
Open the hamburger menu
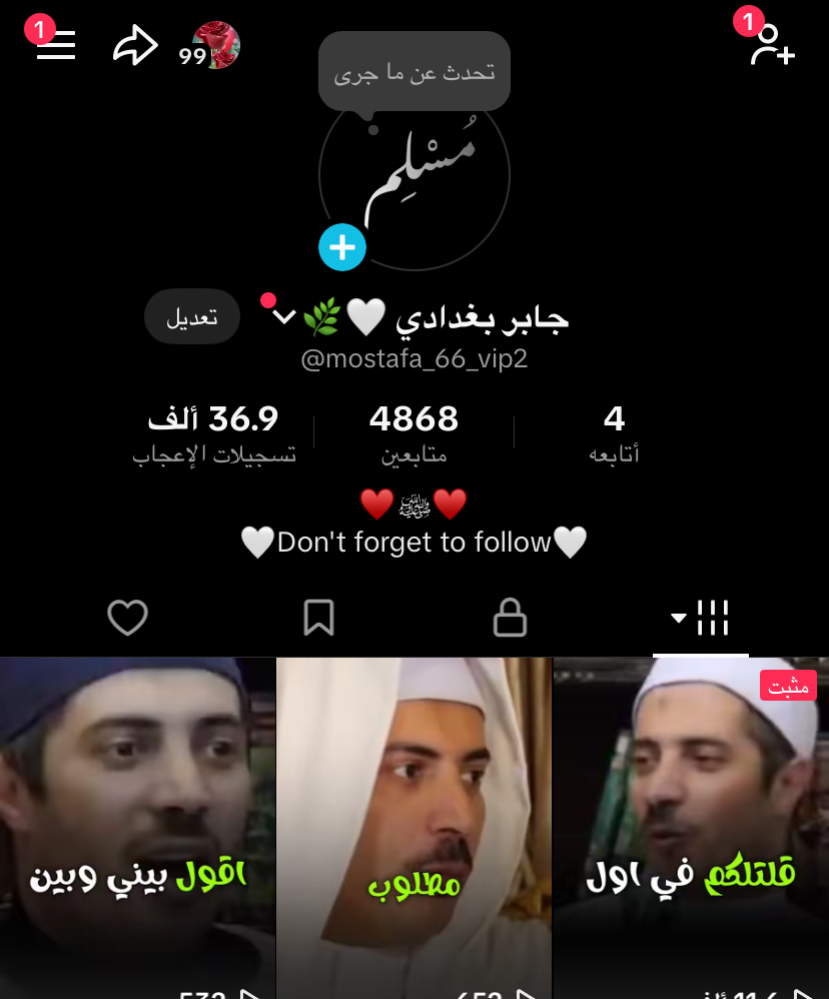(x=56, y=45)
